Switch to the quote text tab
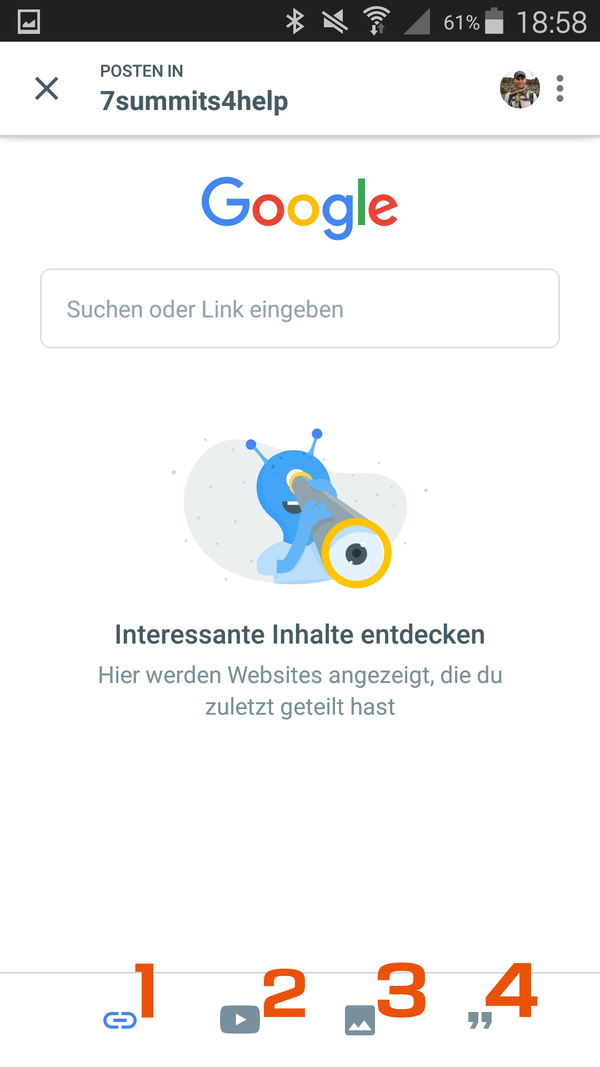This screenshot has width=600, height=1067. (480, 1020)
